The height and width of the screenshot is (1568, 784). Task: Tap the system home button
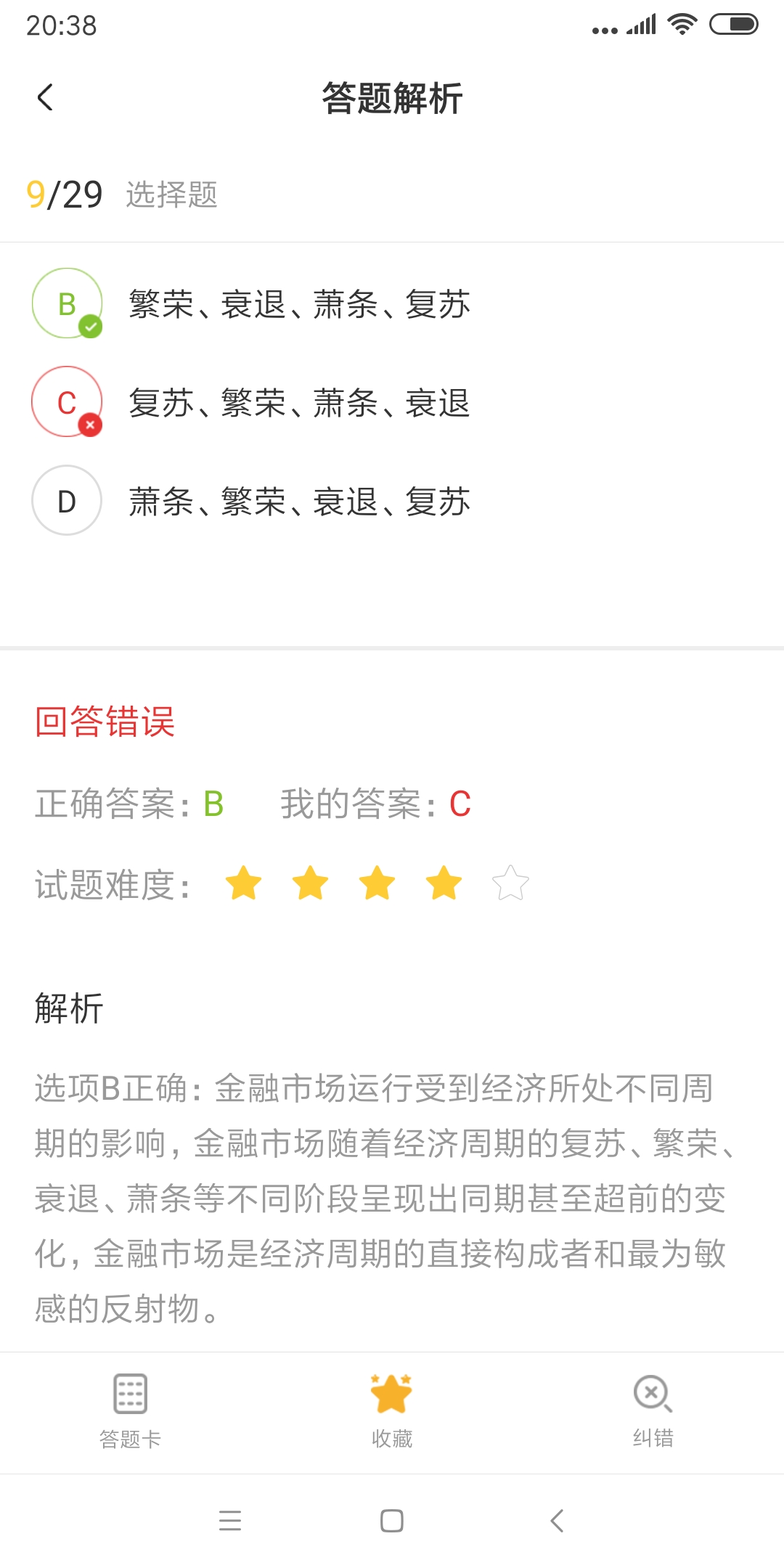(x=392, y=1520)
